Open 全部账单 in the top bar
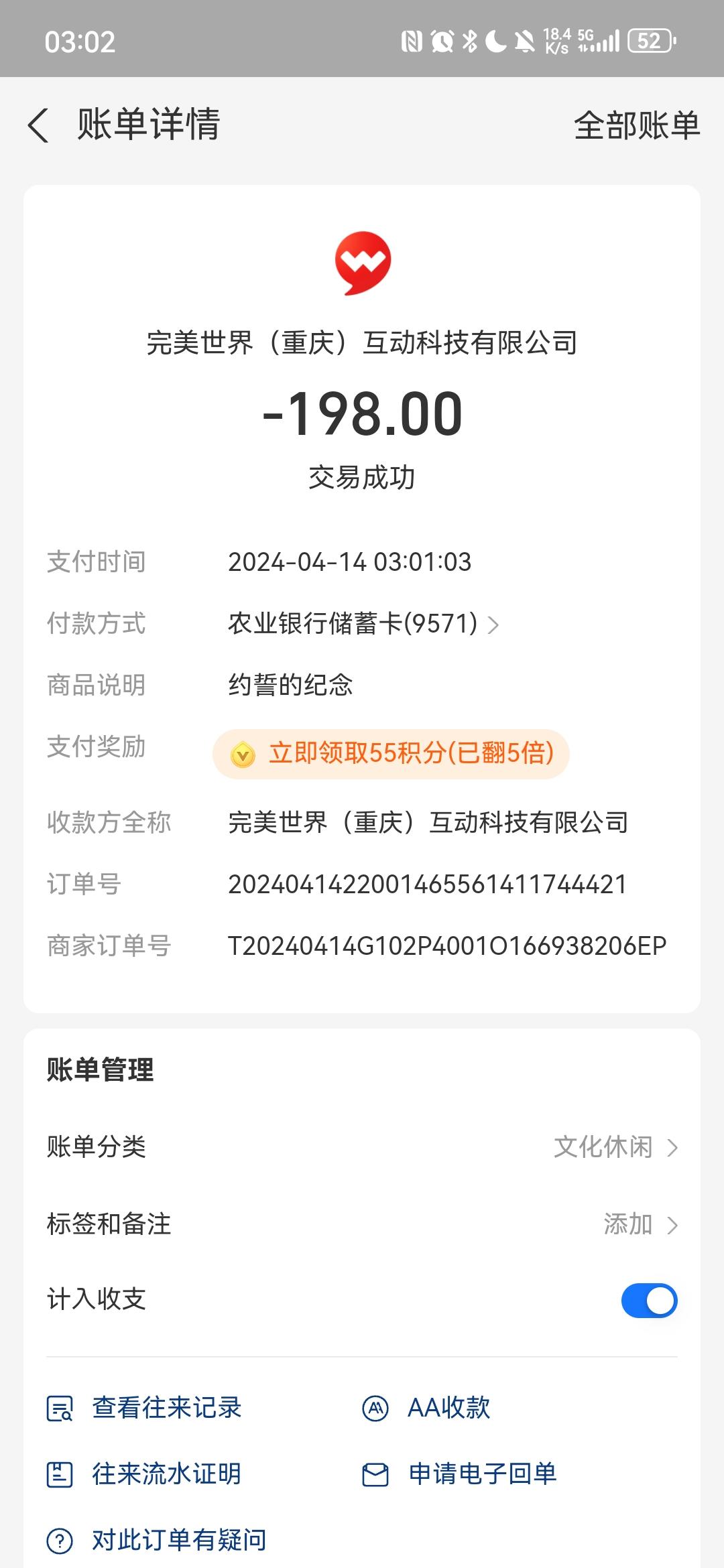This screenshot has width=724, height=1568. click(x=637, y=125)
